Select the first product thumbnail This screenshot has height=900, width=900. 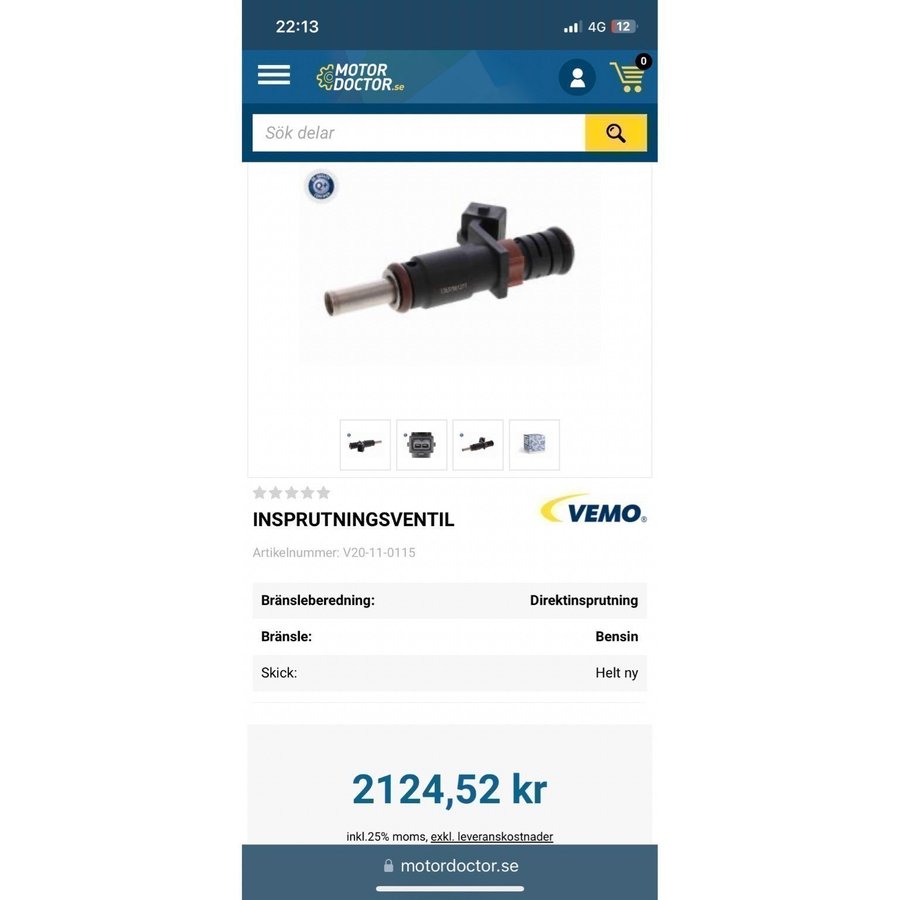pyautogui.click(x=365, y=445)
